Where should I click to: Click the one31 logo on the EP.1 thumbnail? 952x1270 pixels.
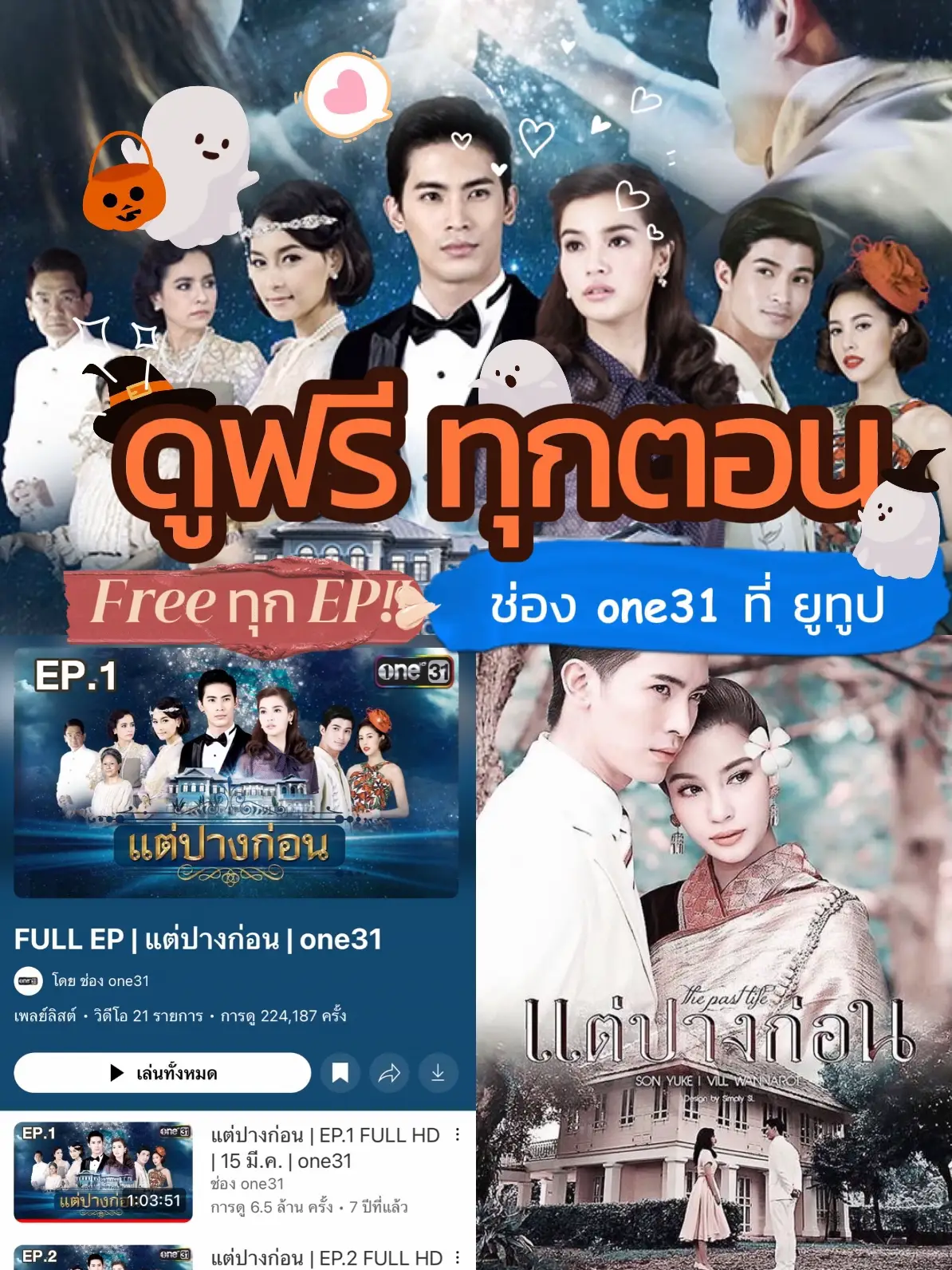[173, 1132]
